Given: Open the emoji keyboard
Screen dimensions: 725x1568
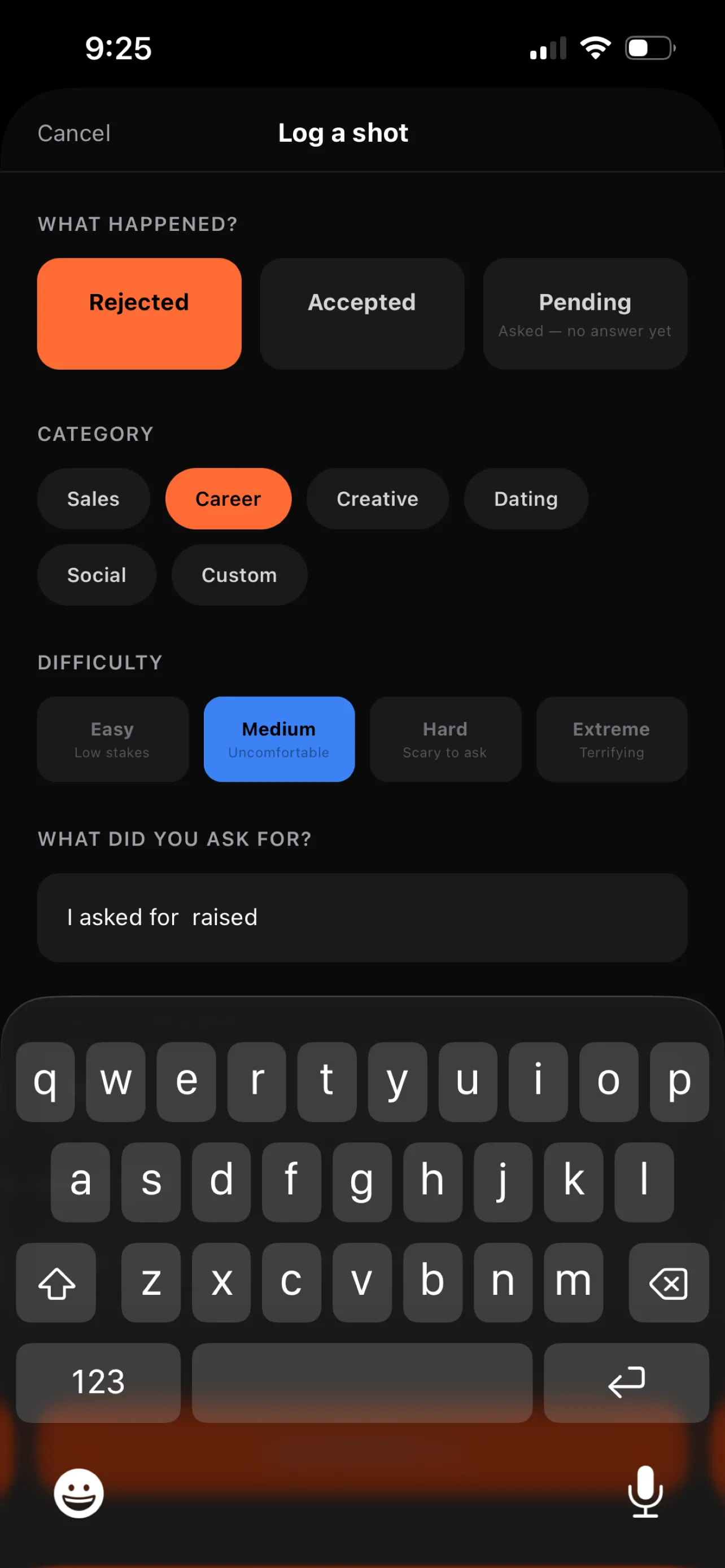Looking at the screenshot, I should 79,1493.
